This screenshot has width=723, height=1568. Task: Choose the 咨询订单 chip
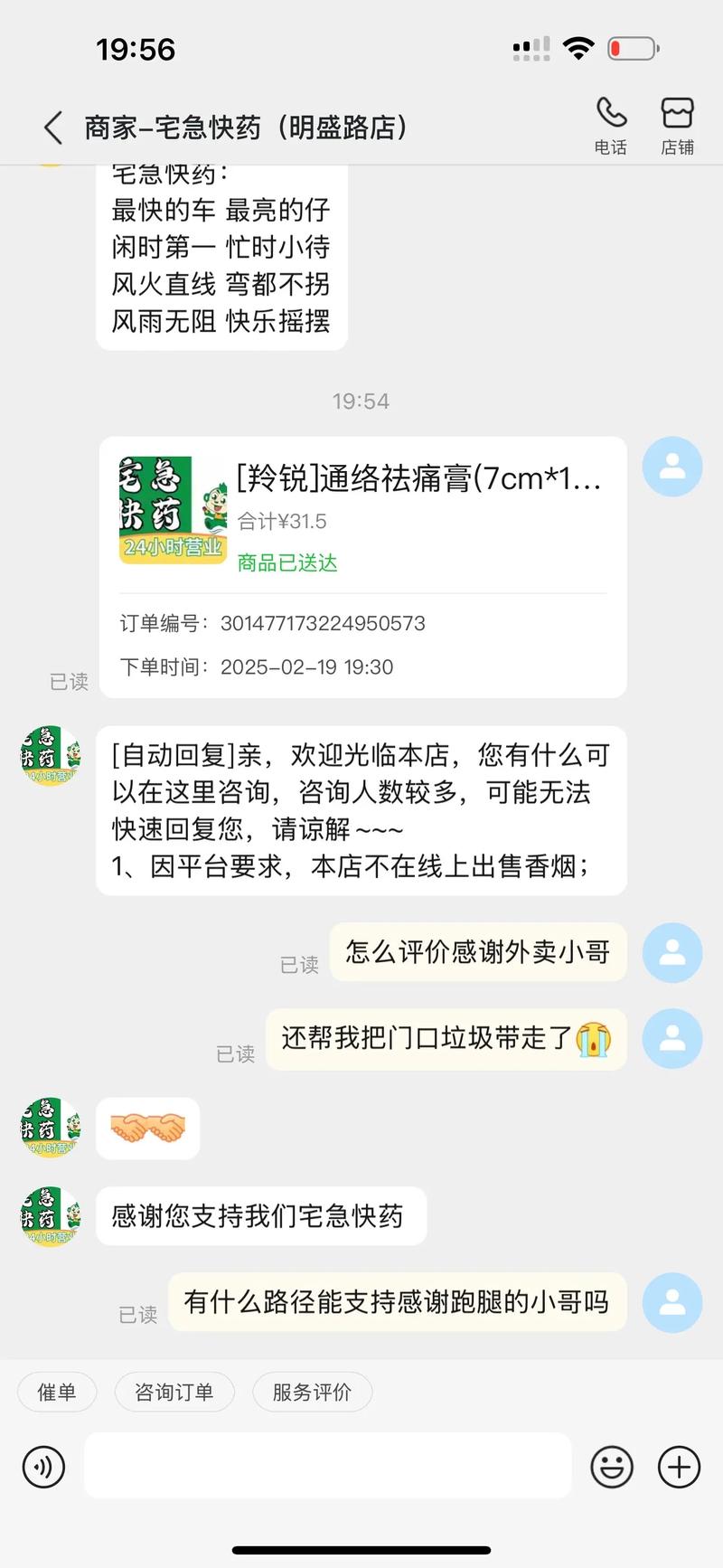[174, 1392]
